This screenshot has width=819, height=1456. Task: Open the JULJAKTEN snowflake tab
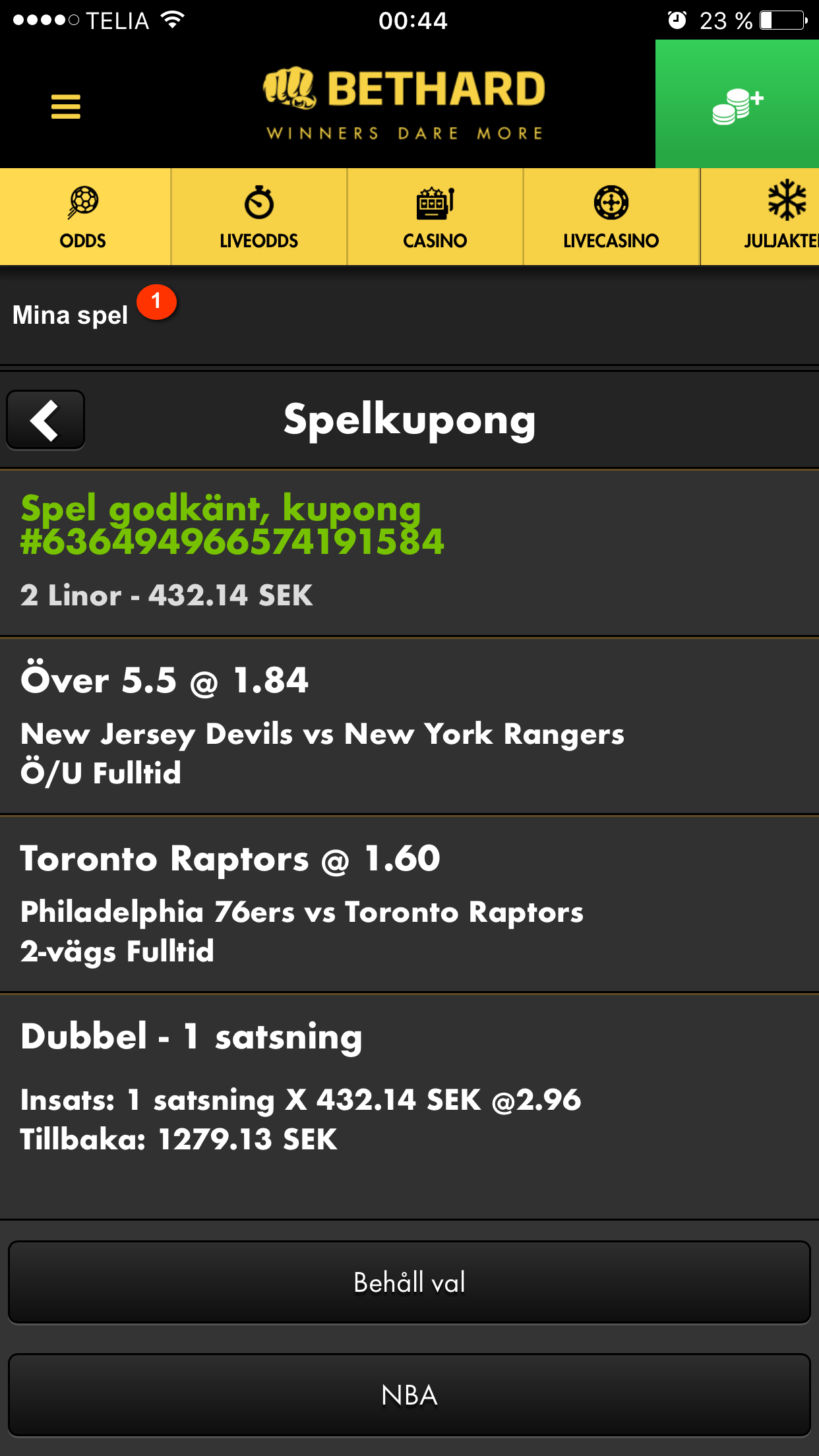pos(760,217)
